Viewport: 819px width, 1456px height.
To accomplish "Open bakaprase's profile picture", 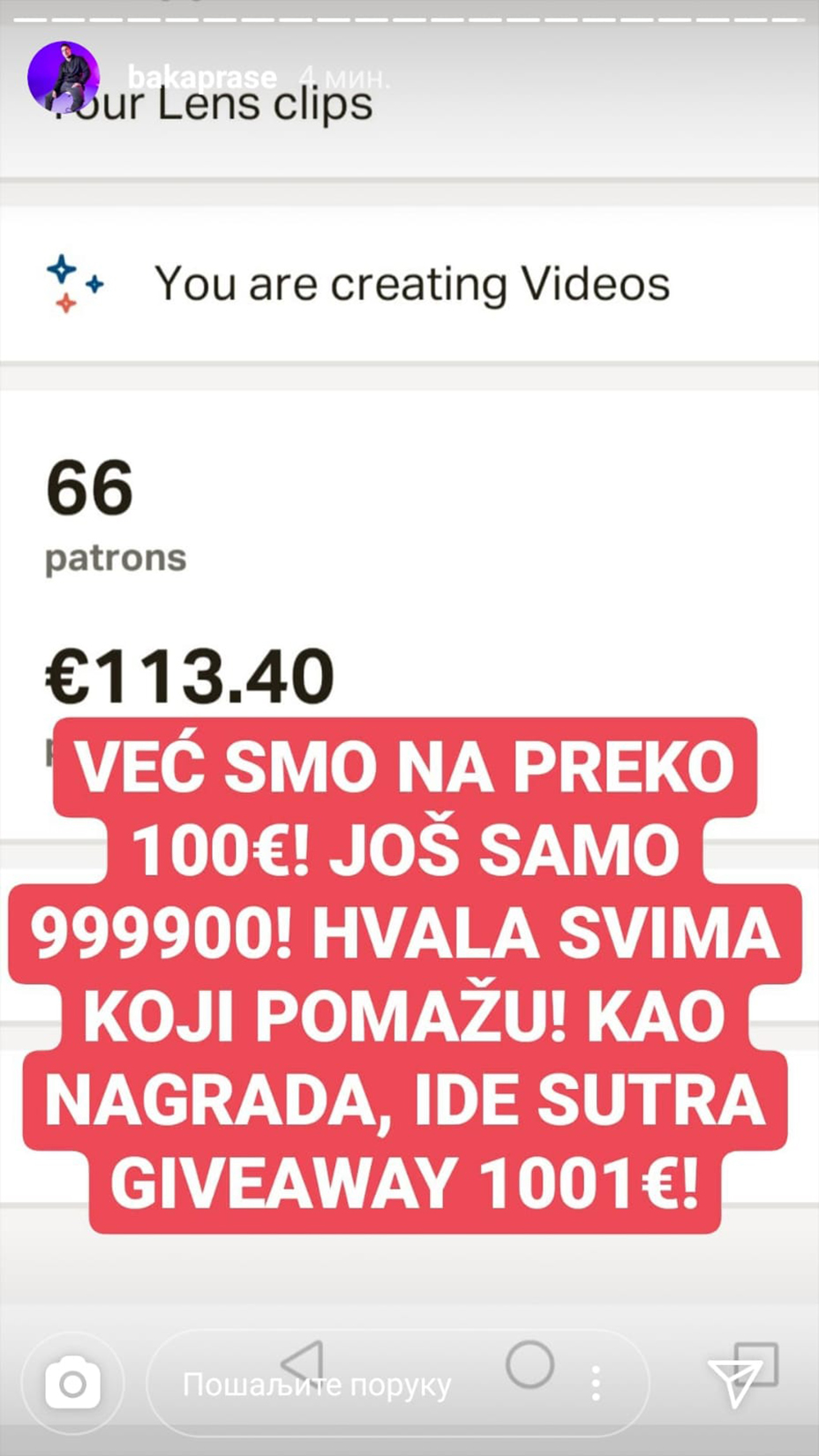I will tap(63, 77).
